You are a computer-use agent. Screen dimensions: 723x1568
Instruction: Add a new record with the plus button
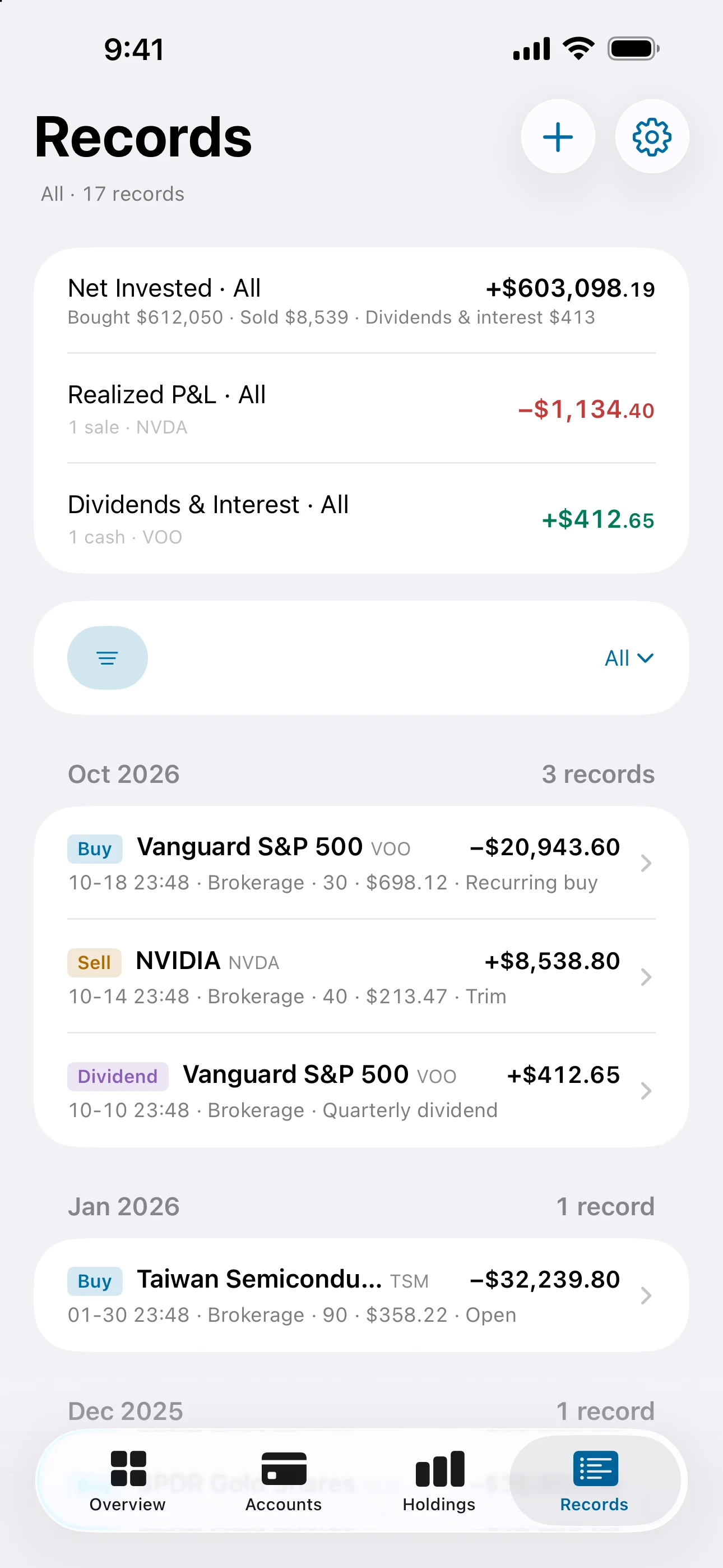tap(558, 136)
